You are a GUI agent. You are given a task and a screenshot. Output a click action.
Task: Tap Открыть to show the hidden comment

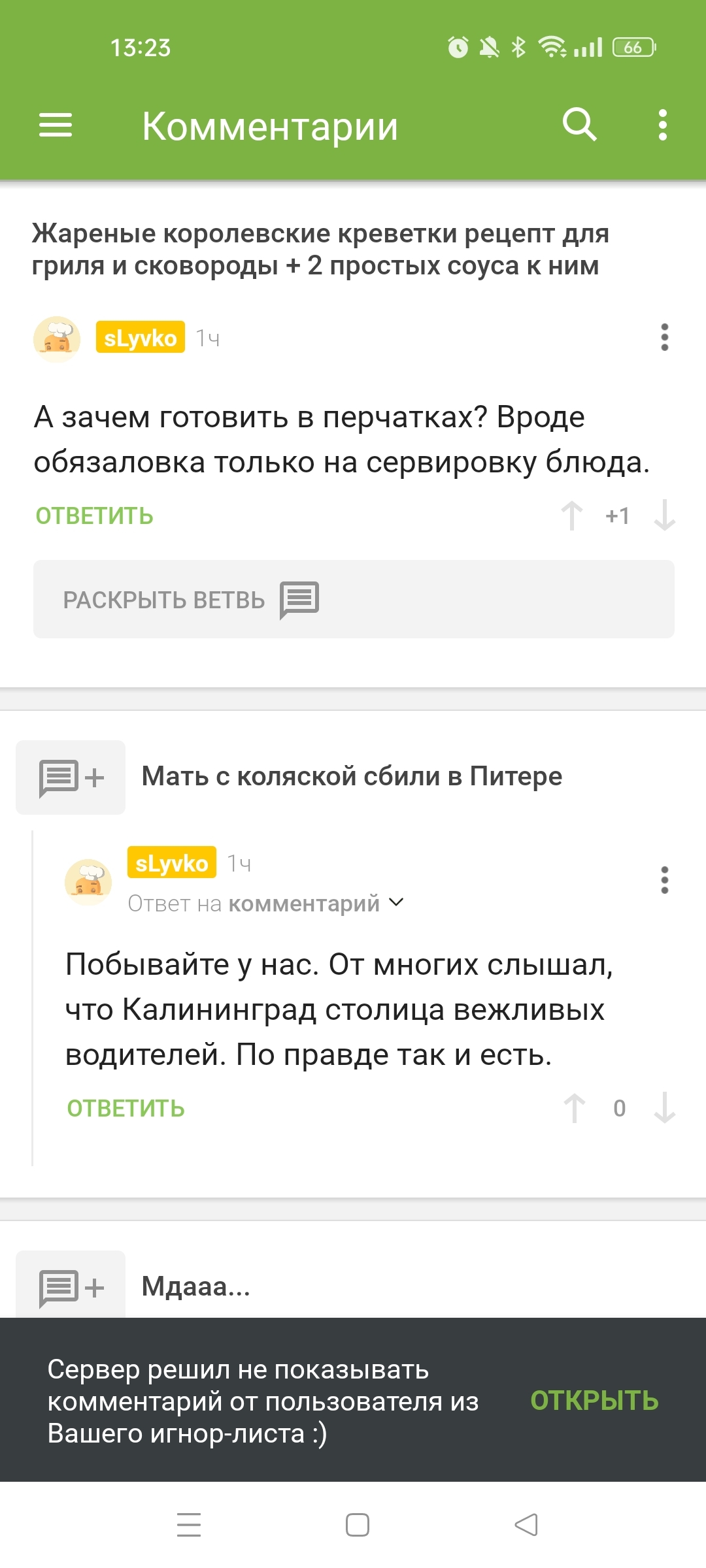coord(594,1401)
